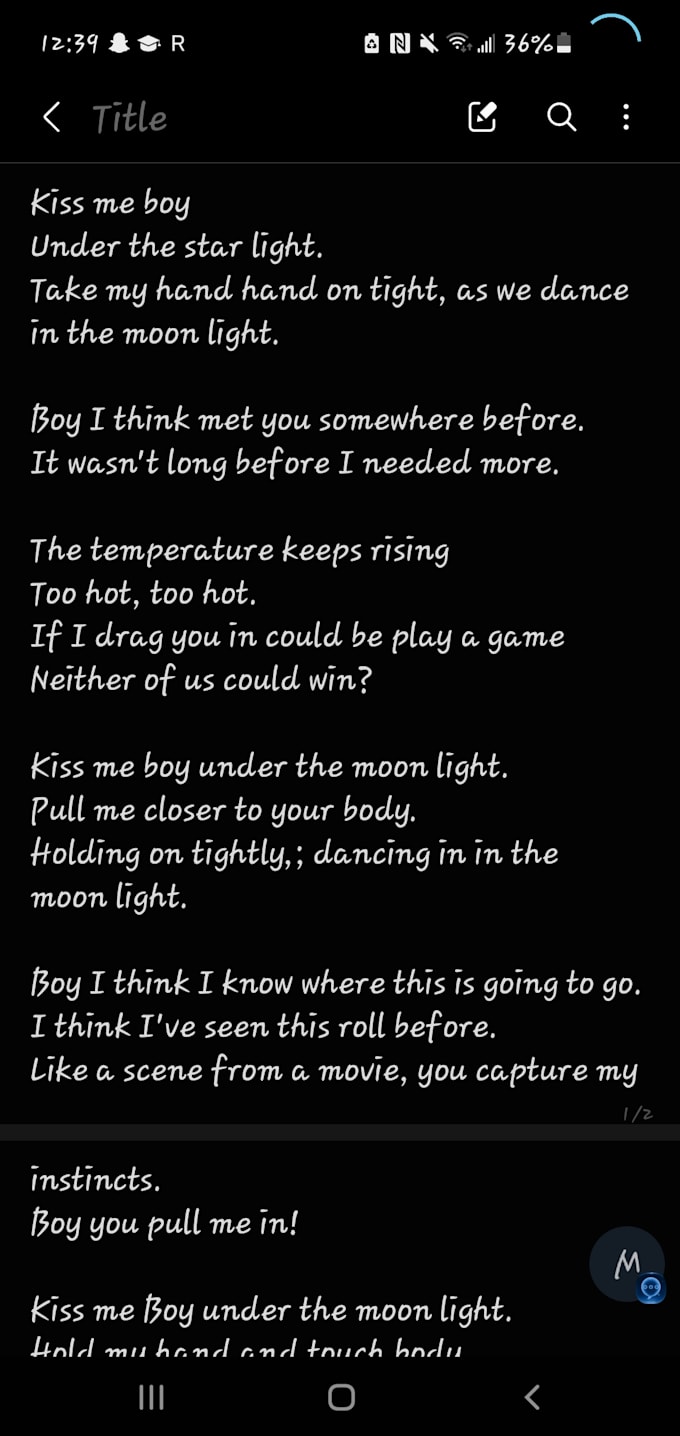This screenshot has width=680, height=1436.
Task: Search within the note
Action: [562, 118]
